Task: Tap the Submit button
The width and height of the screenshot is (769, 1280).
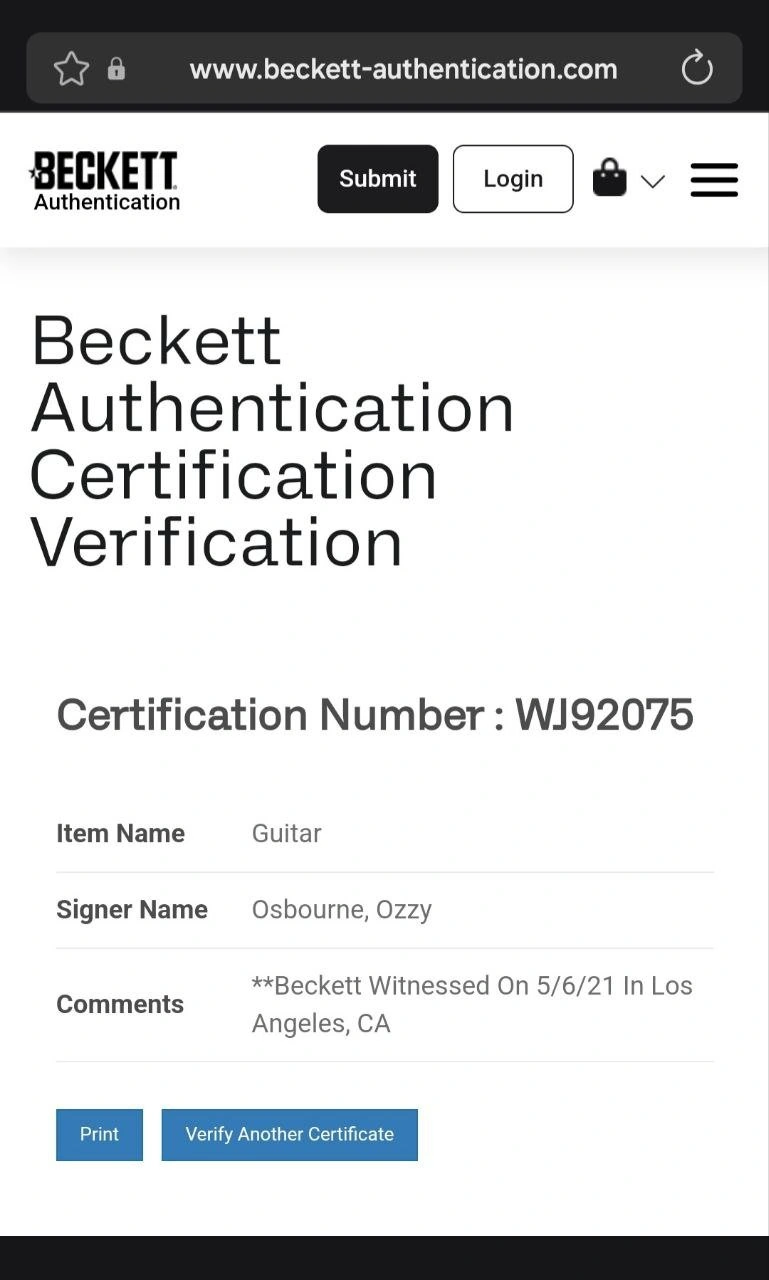Action: (377, 179)
